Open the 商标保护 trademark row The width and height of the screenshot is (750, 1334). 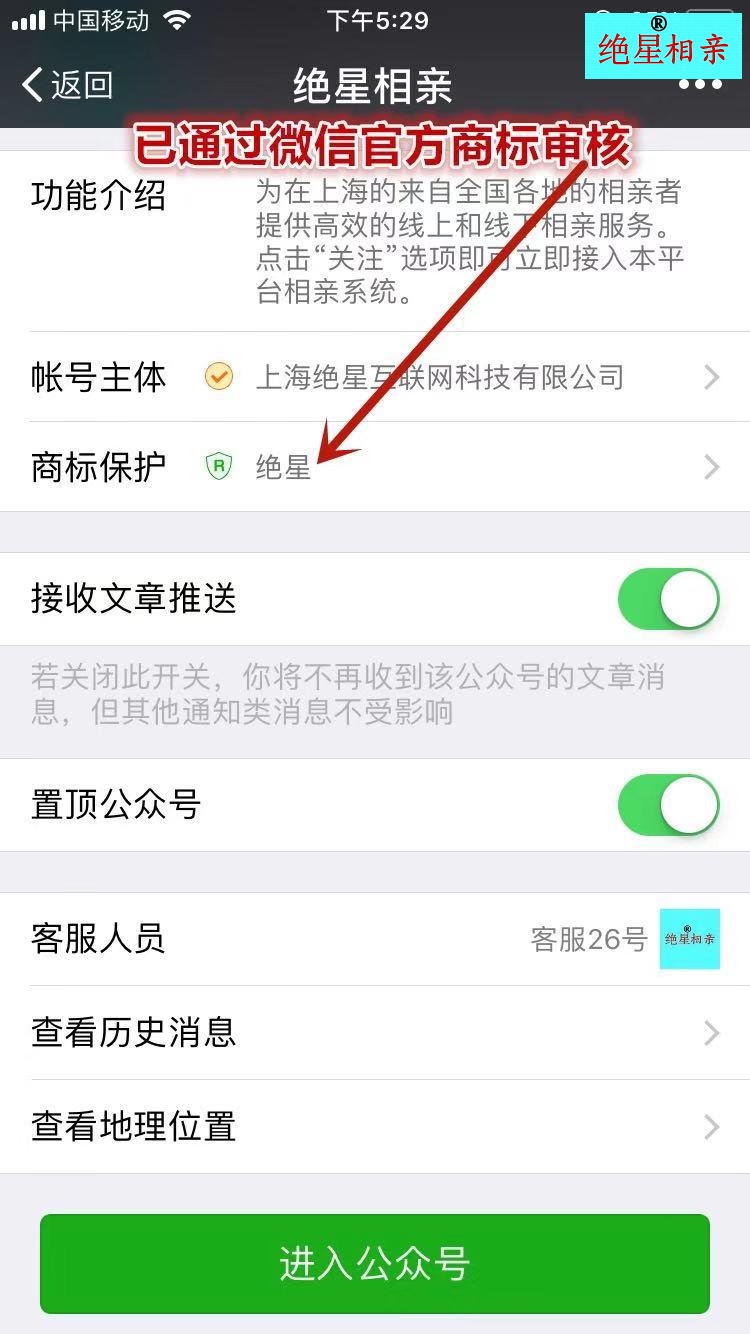(375, 467)
